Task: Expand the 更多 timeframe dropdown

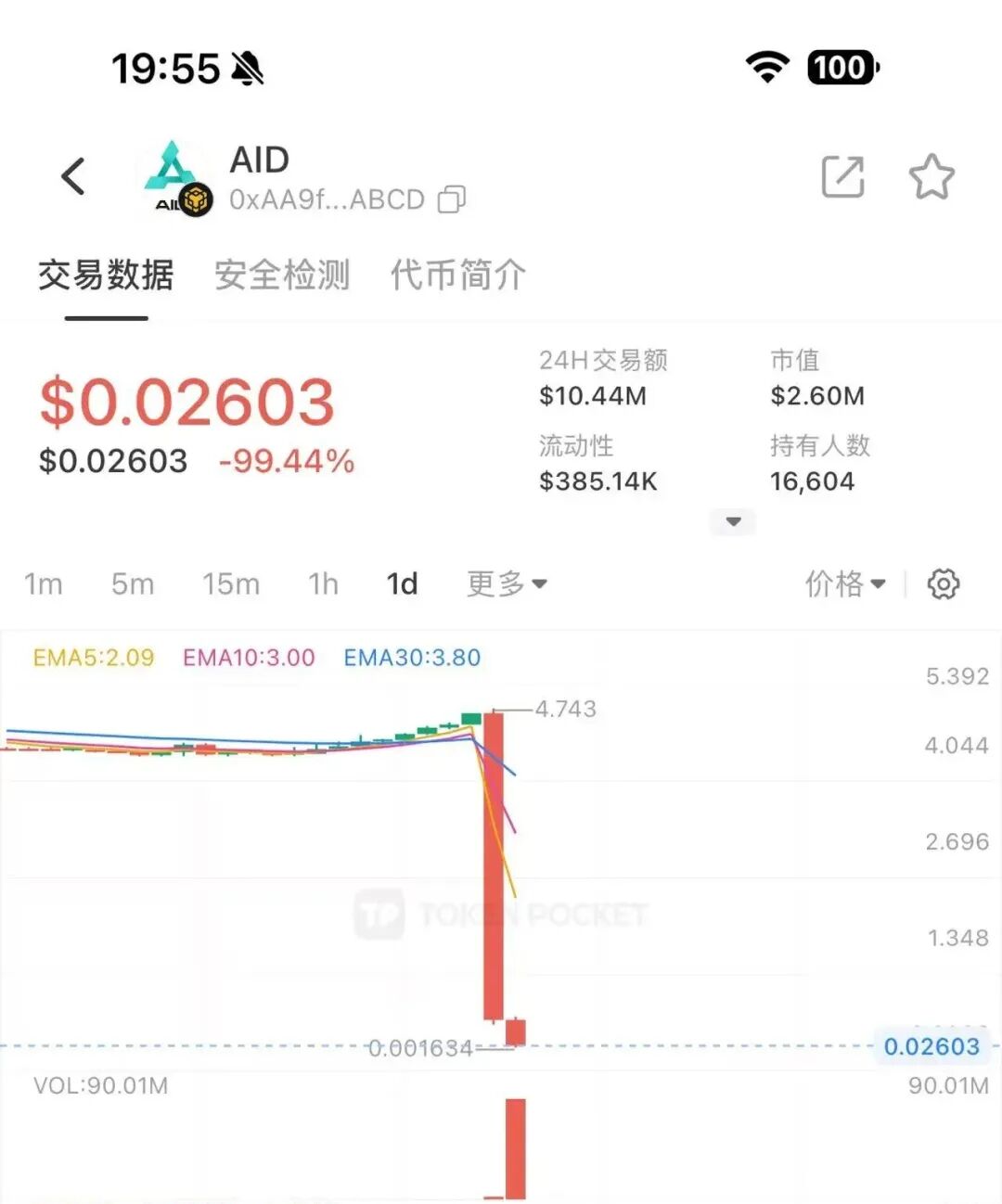Action: [506, 584]
